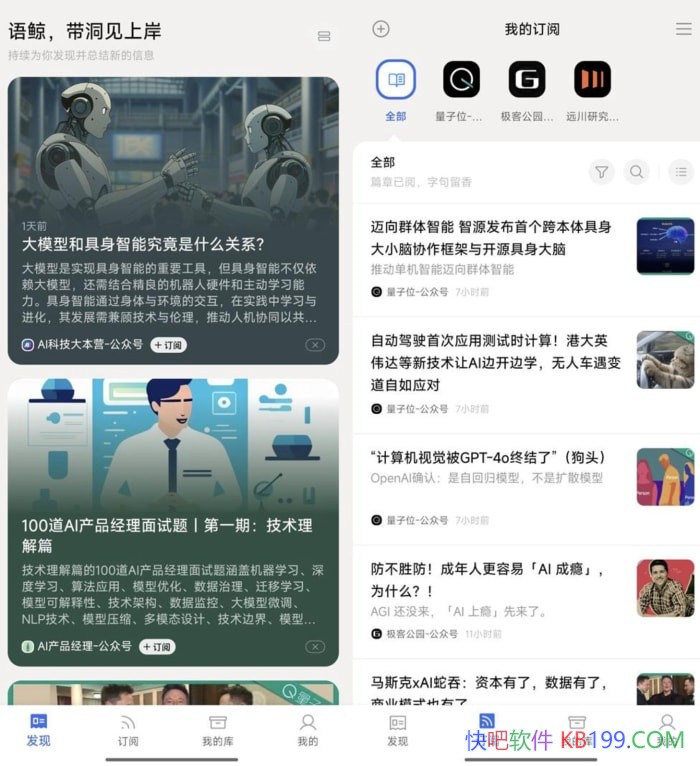Select the 全部 subscription source
Screen dimensions: 700x766
point(396,80)
